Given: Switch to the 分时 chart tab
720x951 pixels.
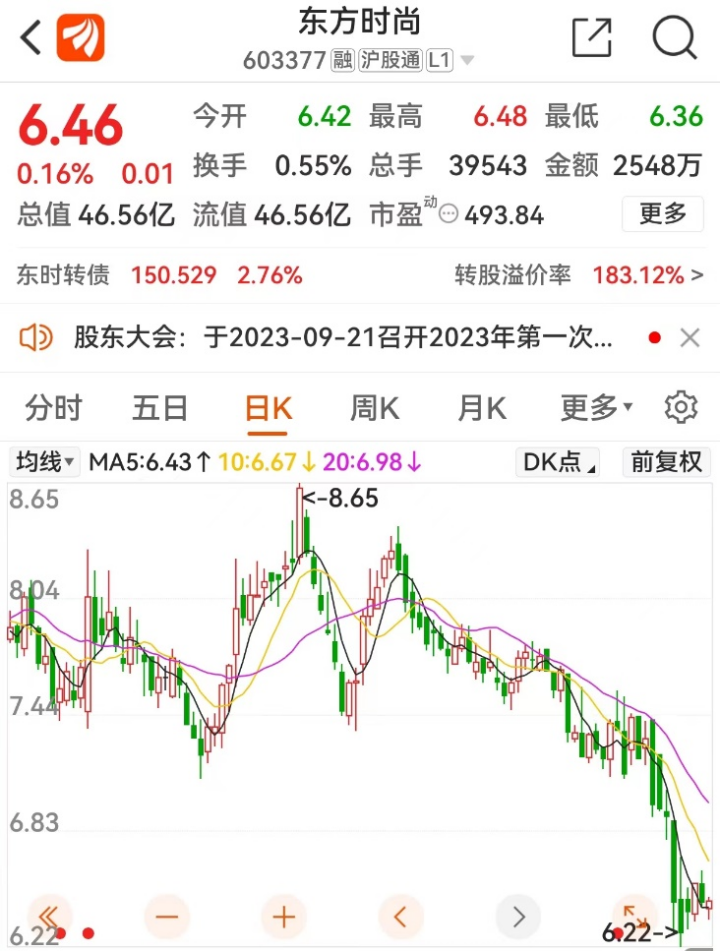Looking at the screenshot, I should tap(54, 408).
